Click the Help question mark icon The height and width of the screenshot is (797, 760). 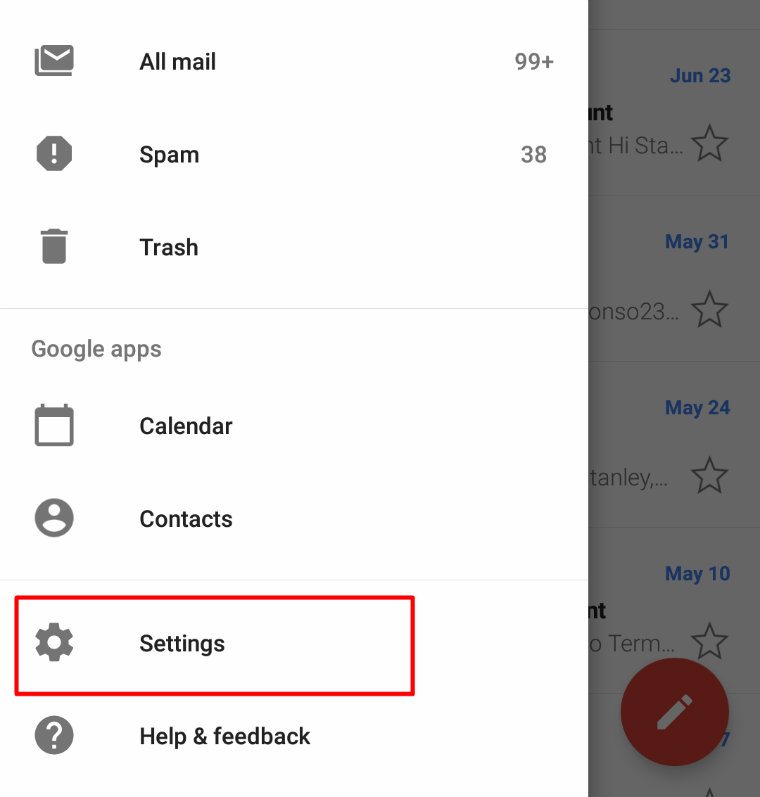tap(53, 735)
